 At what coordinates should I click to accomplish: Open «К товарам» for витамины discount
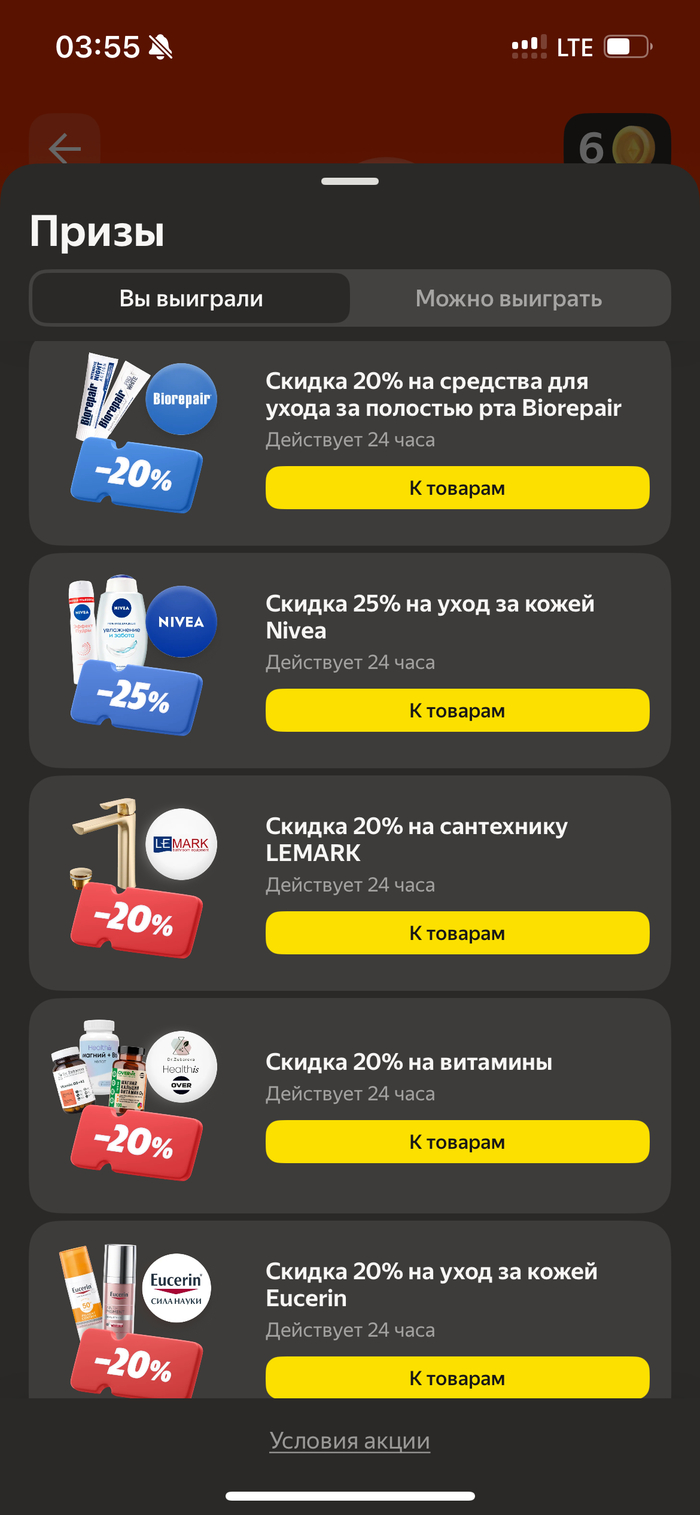tap(457, 1142)
